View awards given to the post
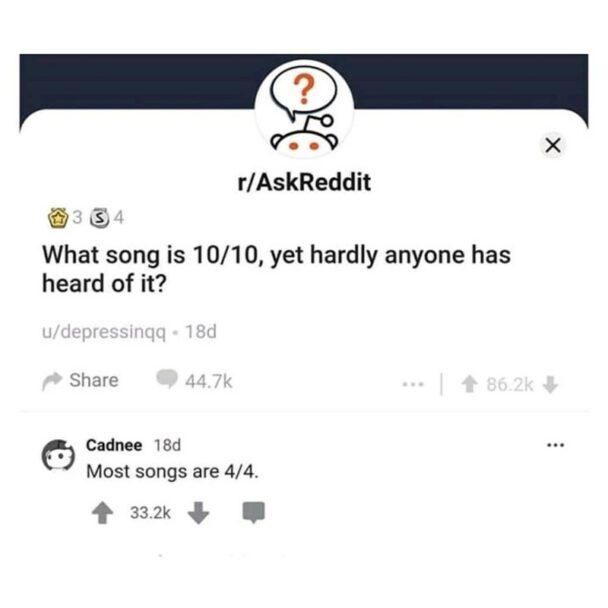This screenshot has width=608, height=608. (x=82, y=215)
